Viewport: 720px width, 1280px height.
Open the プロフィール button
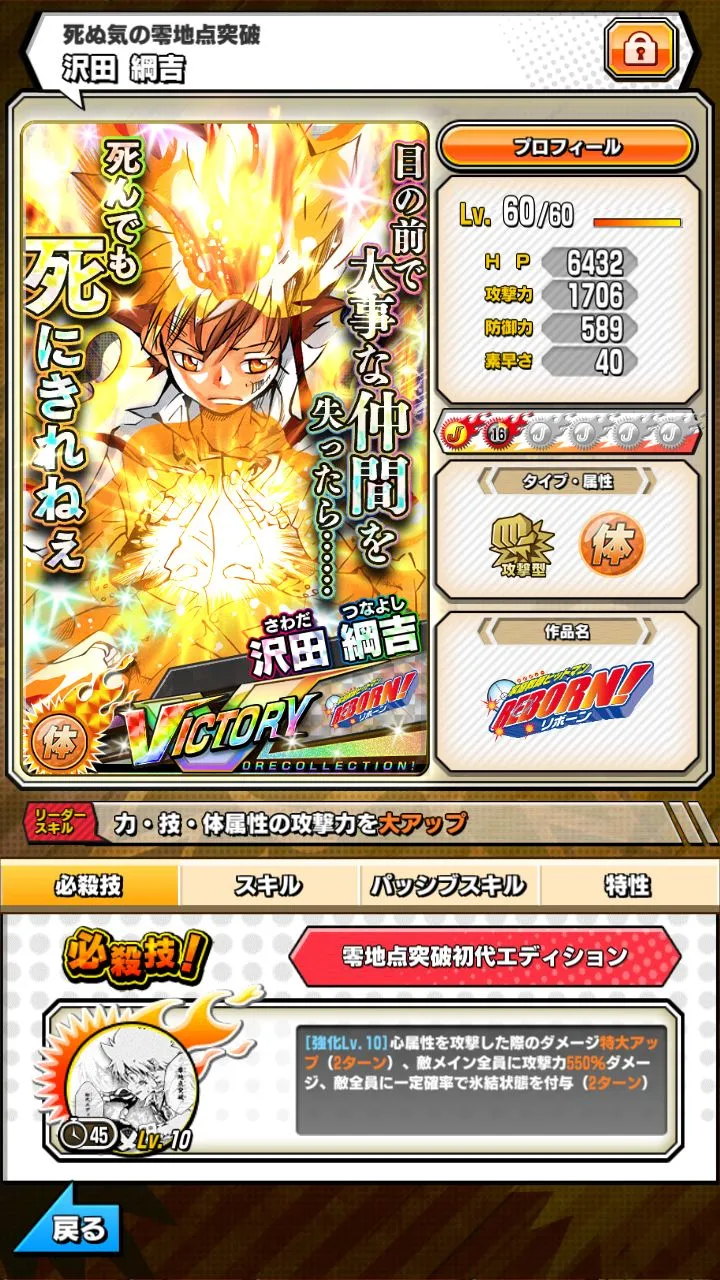(x=566, y=148)
